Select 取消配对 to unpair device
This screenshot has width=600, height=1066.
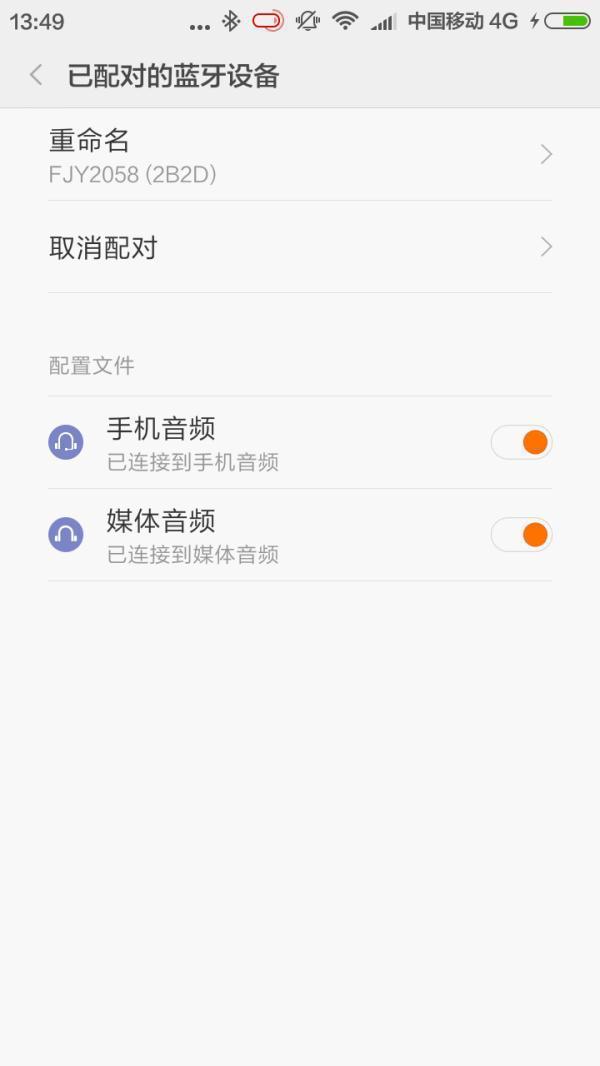[300, 247]
